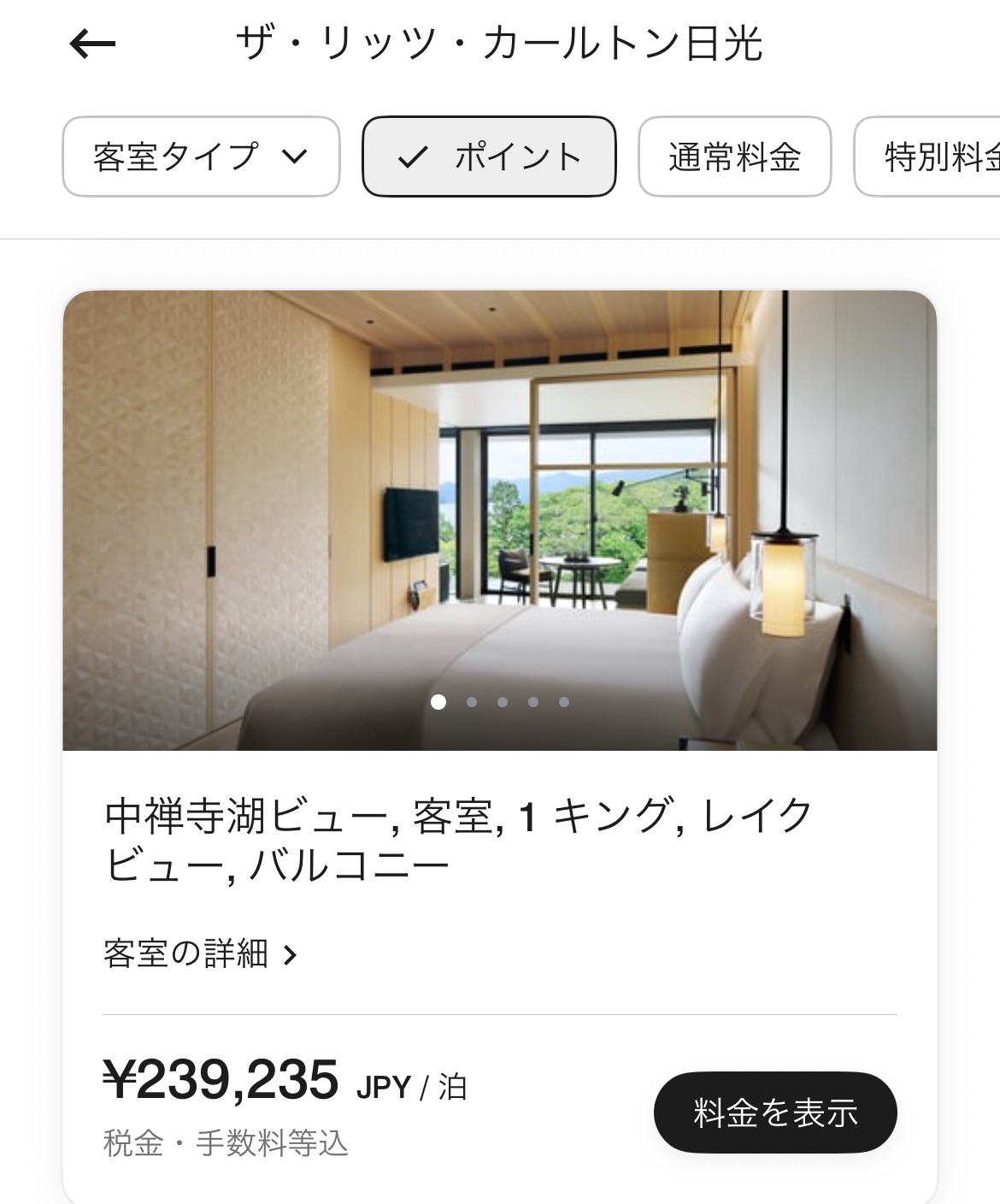Open the 客室タイプ dropdown
Image resolution: width=1000 pixels, height=1204 pixels.
pyautogui.click(x=201, y=156)
